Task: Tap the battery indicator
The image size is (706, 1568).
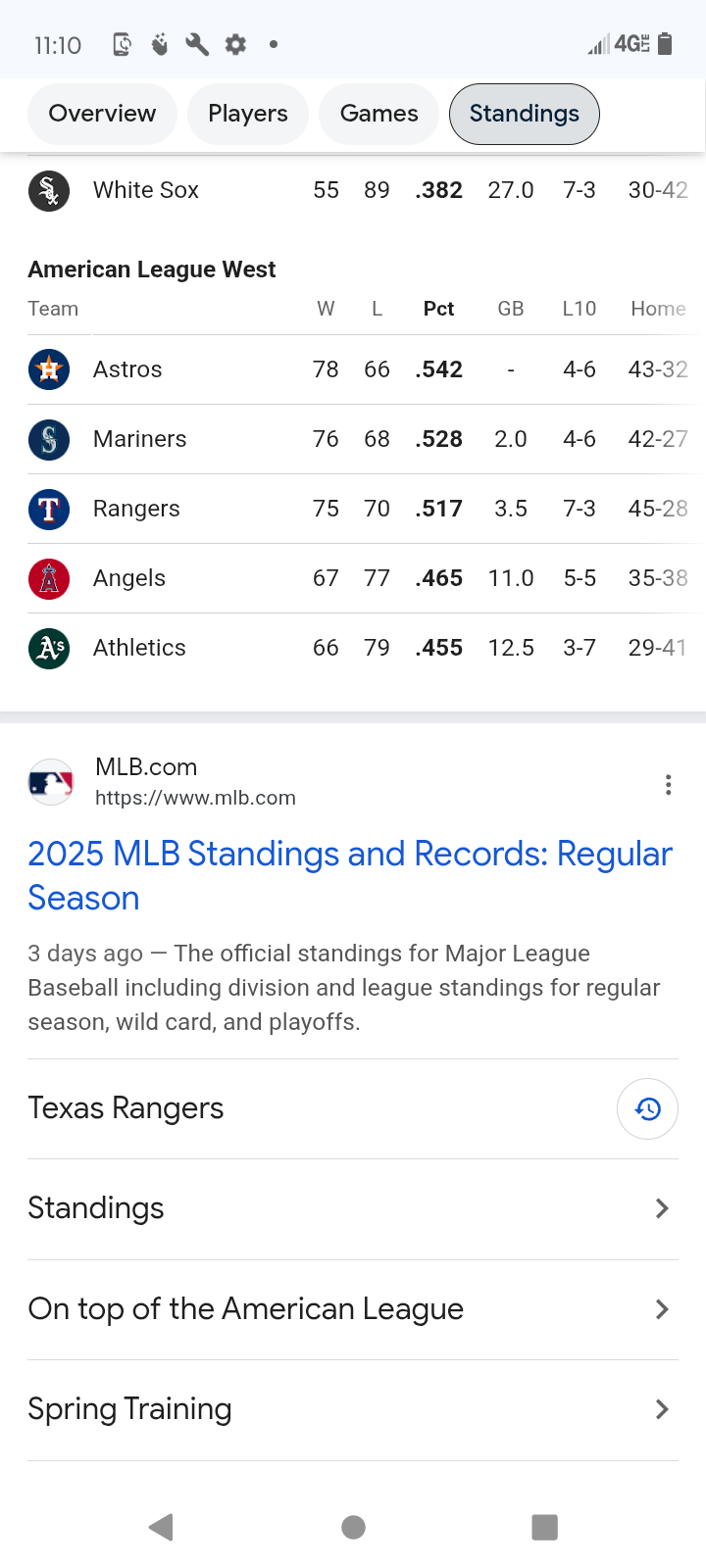Action: pyautogui.click(x=665, y=43)
